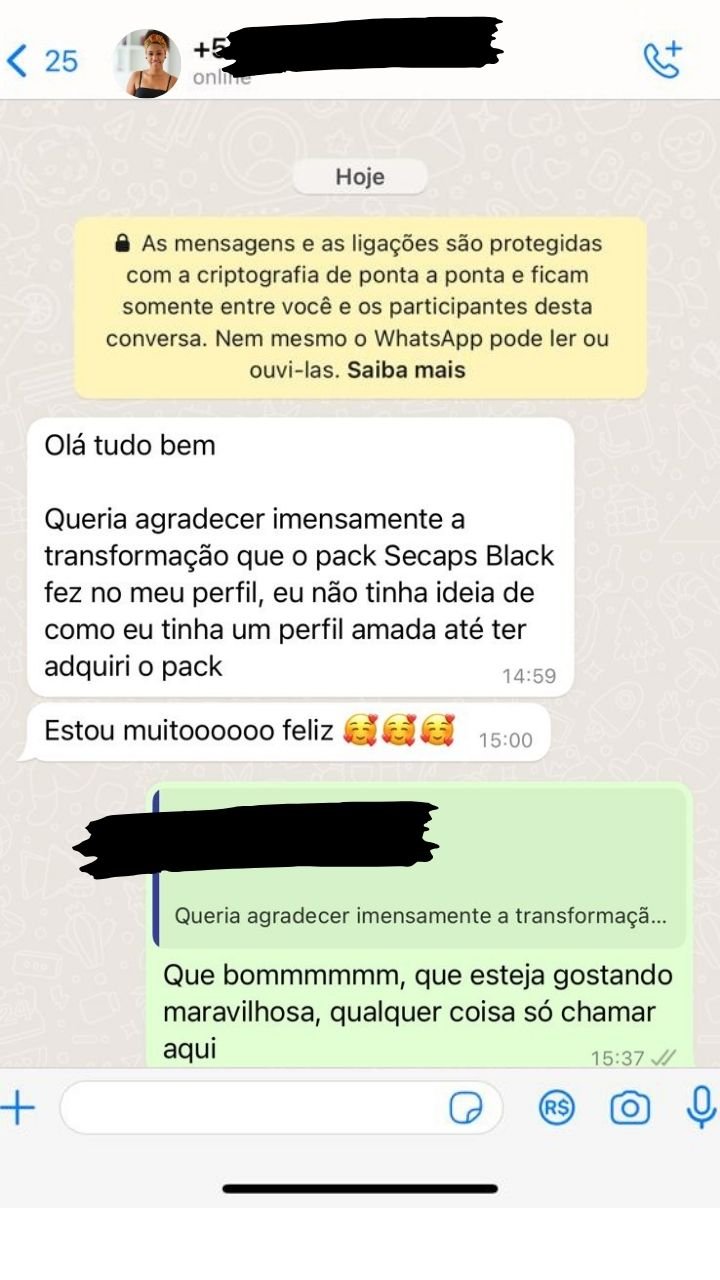Open the sticker picker
Image resolution: width=720 pixels, height=1280 pixels.
click(466, 1107)
